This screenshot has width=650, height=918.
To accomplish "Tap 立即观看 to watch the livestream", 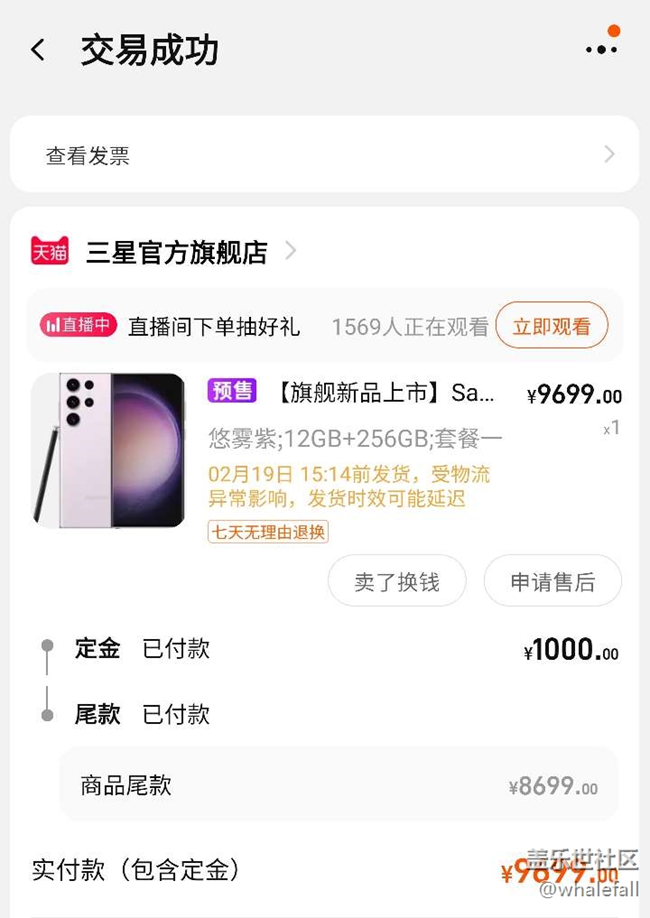I will 551,326.
